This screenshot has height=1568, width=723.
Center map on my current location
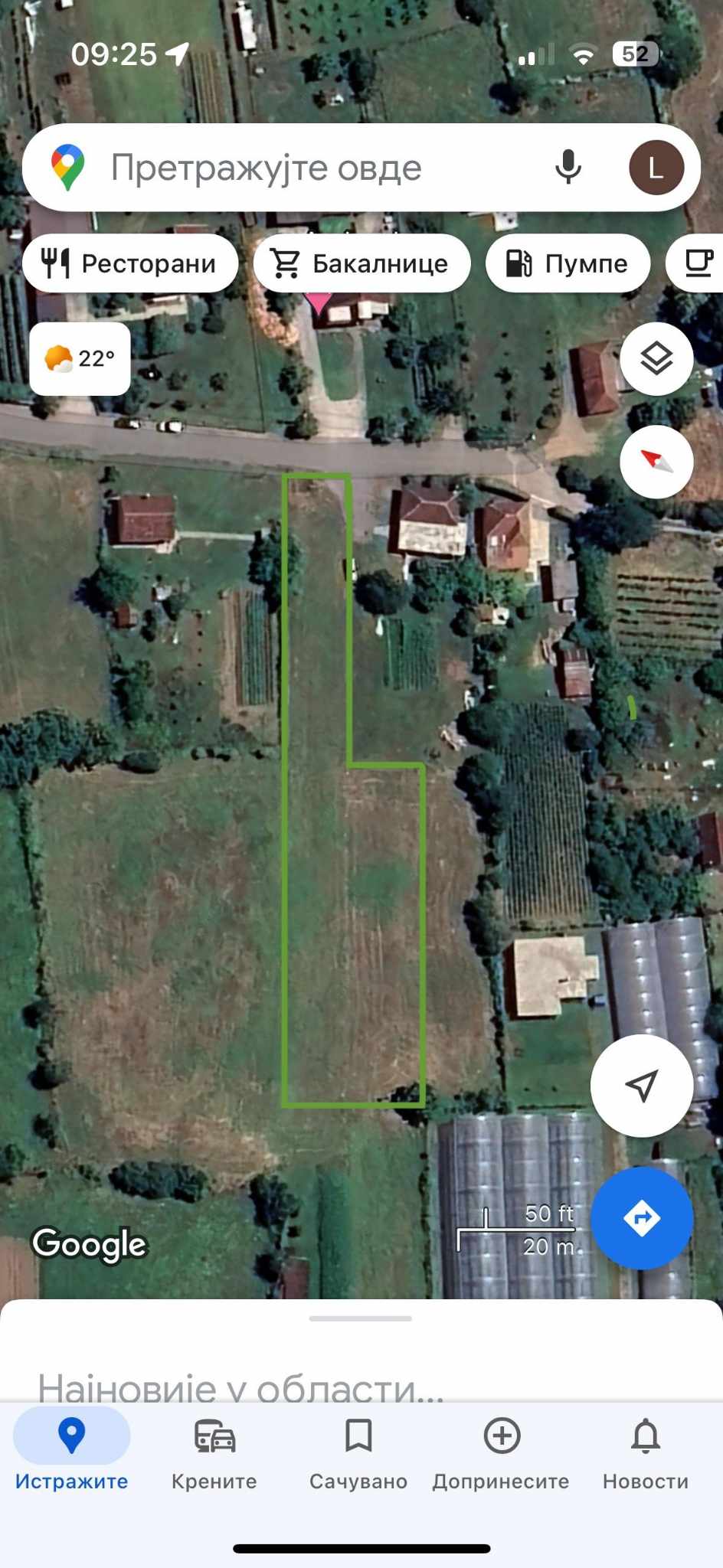[642, 1085]
